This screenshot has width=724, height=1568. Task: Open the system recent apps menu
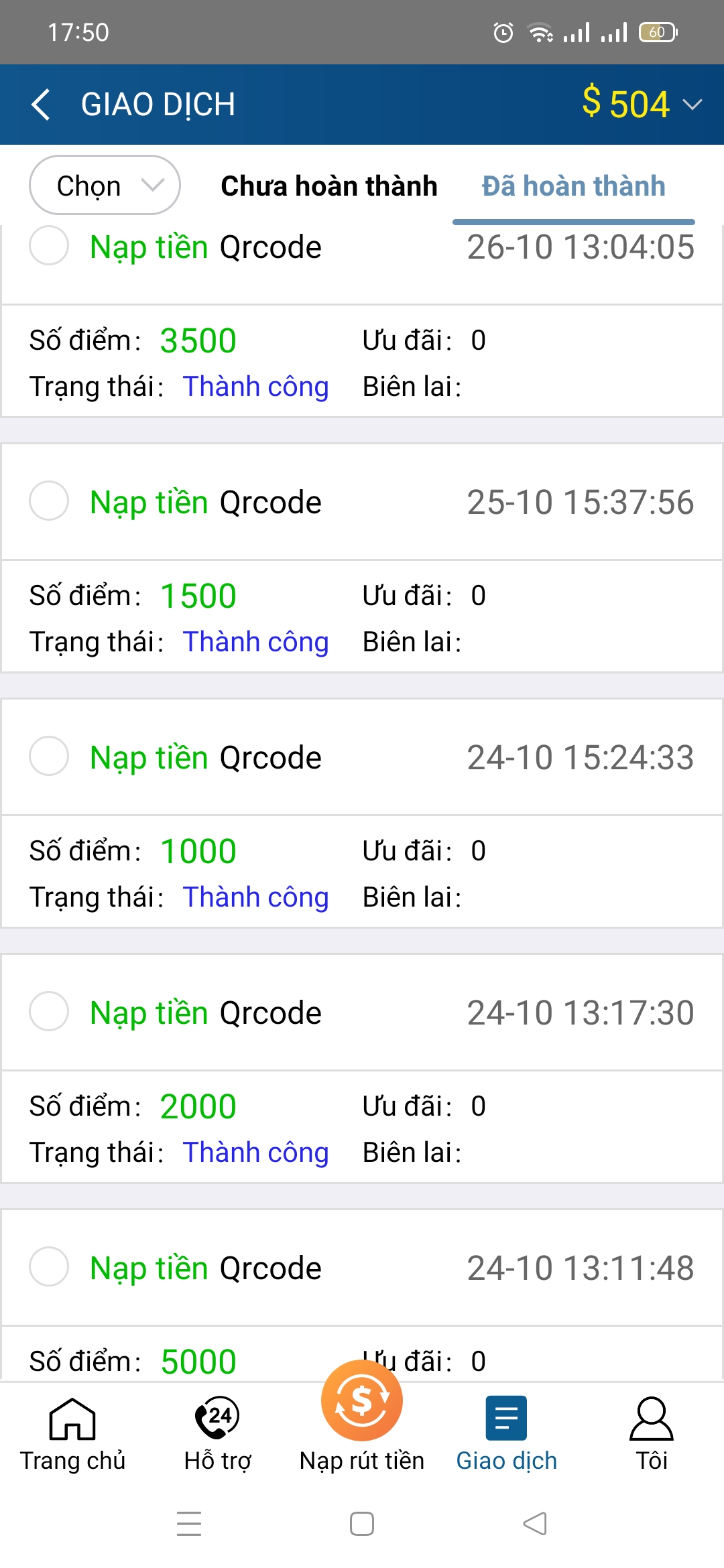click(x=189, y=1524)
